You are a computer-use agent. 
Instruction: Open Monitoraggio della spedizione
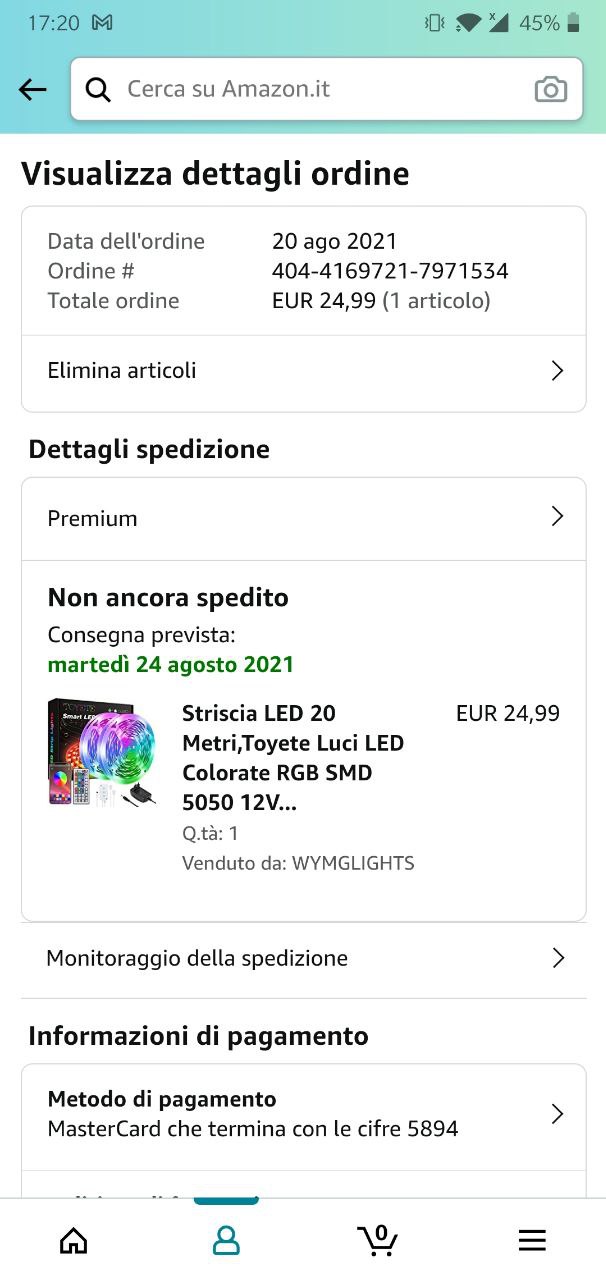click(304, 958)
